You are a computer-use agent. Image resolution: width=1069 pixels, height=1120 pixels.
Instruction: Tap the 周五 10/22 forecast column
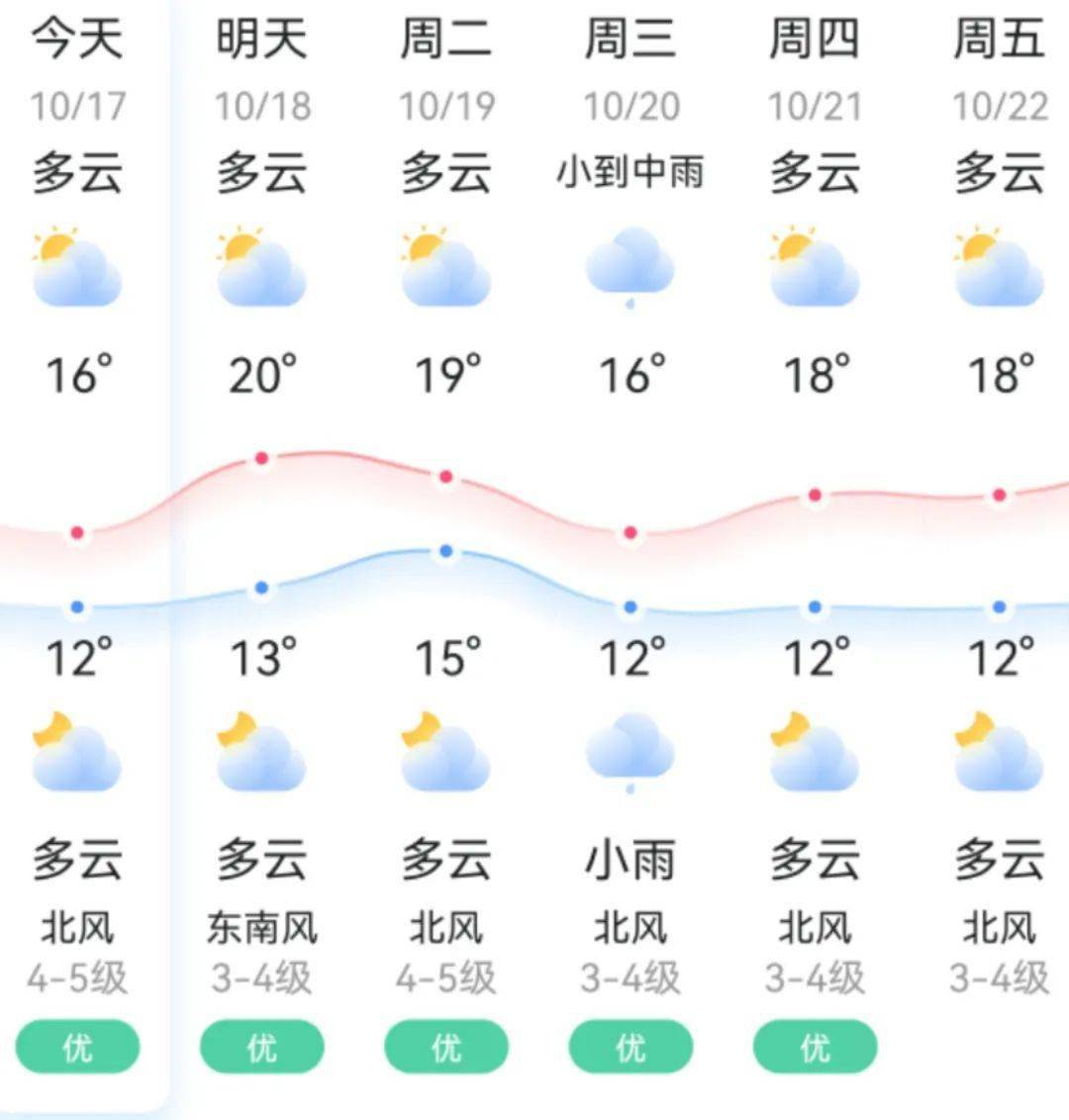click(999, 69)
